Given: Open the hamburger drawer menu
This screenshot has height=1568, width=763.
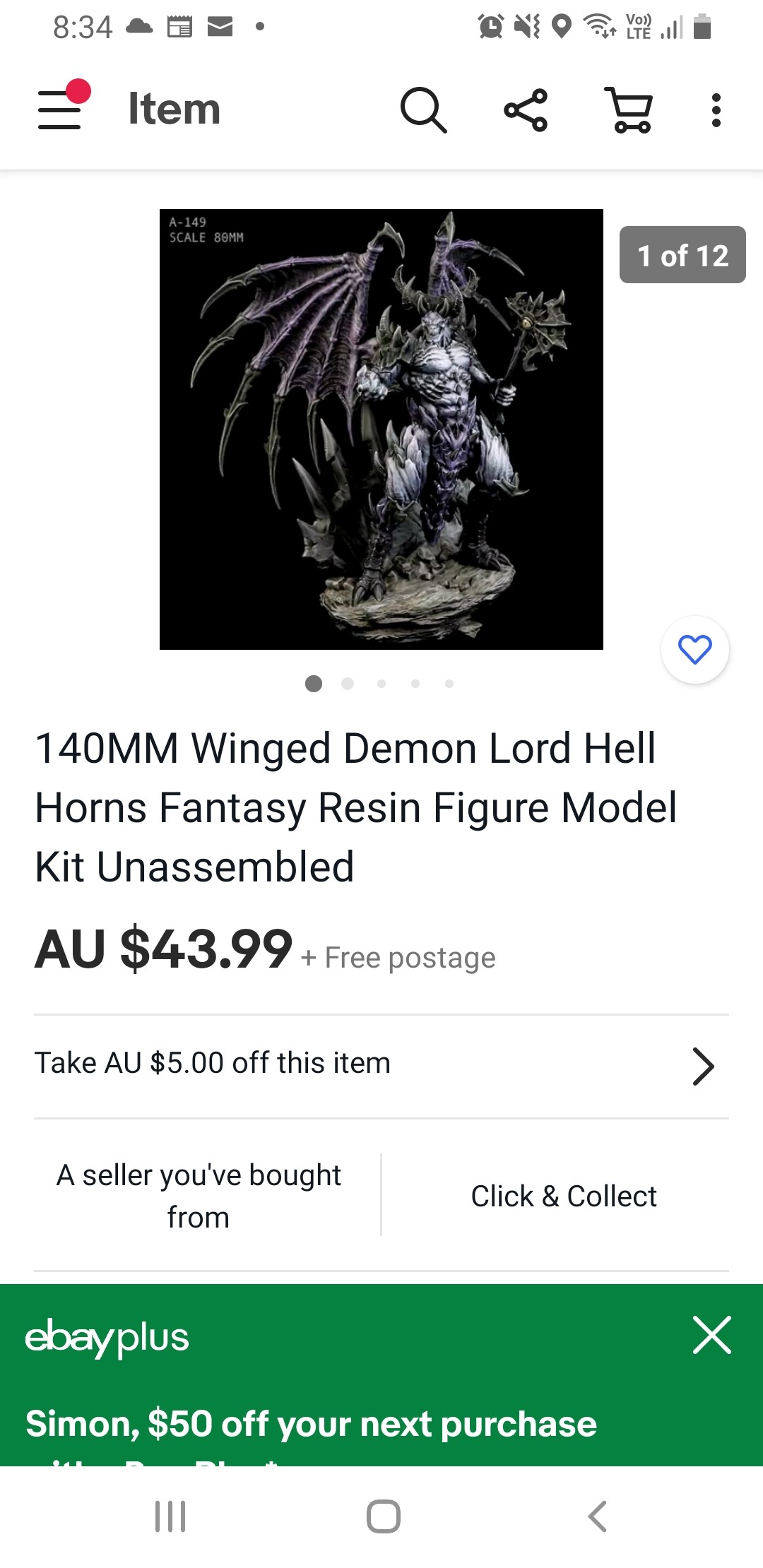Looking at the screenshot, I should [x=60, y=109].
